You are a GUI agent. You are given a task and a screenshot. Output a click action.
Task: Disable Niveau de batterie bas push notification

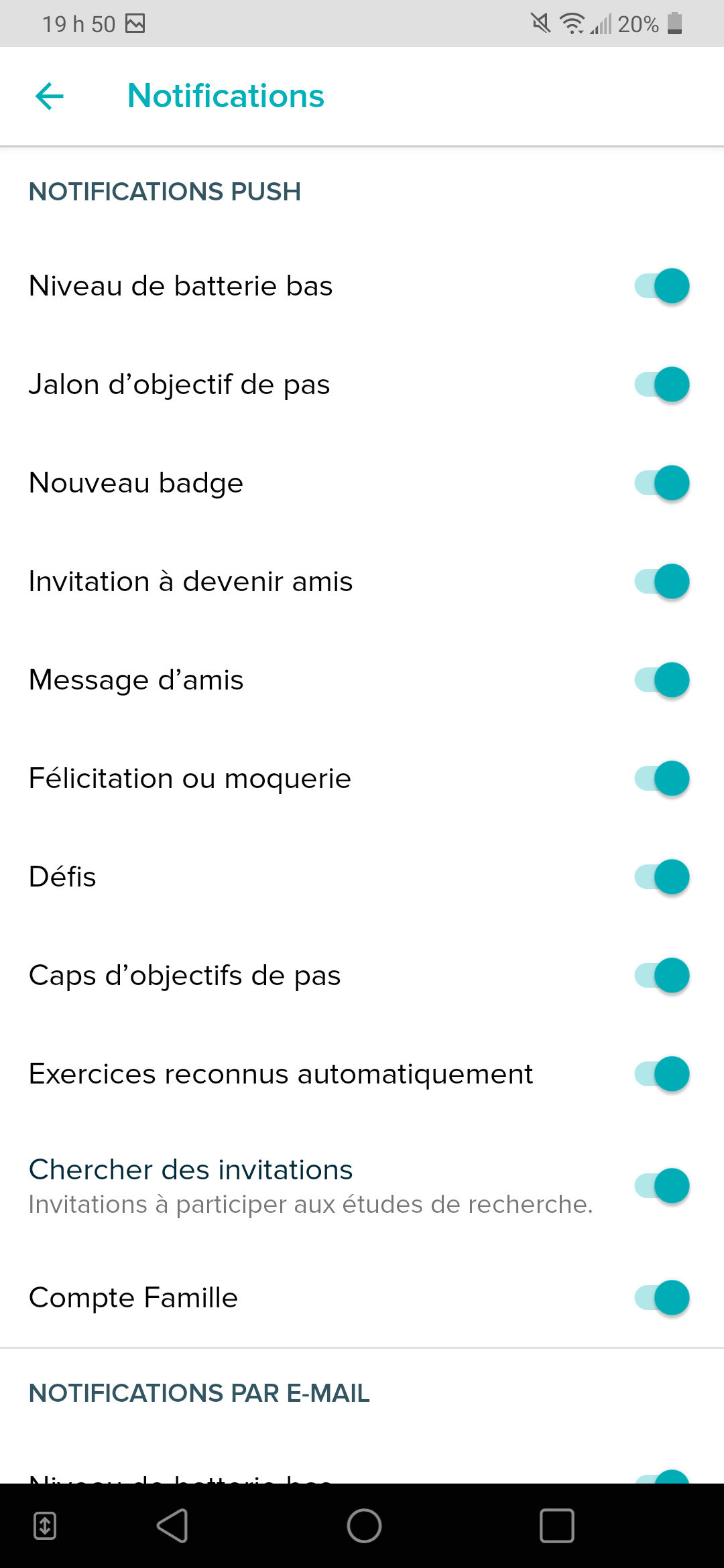(662, 286)
